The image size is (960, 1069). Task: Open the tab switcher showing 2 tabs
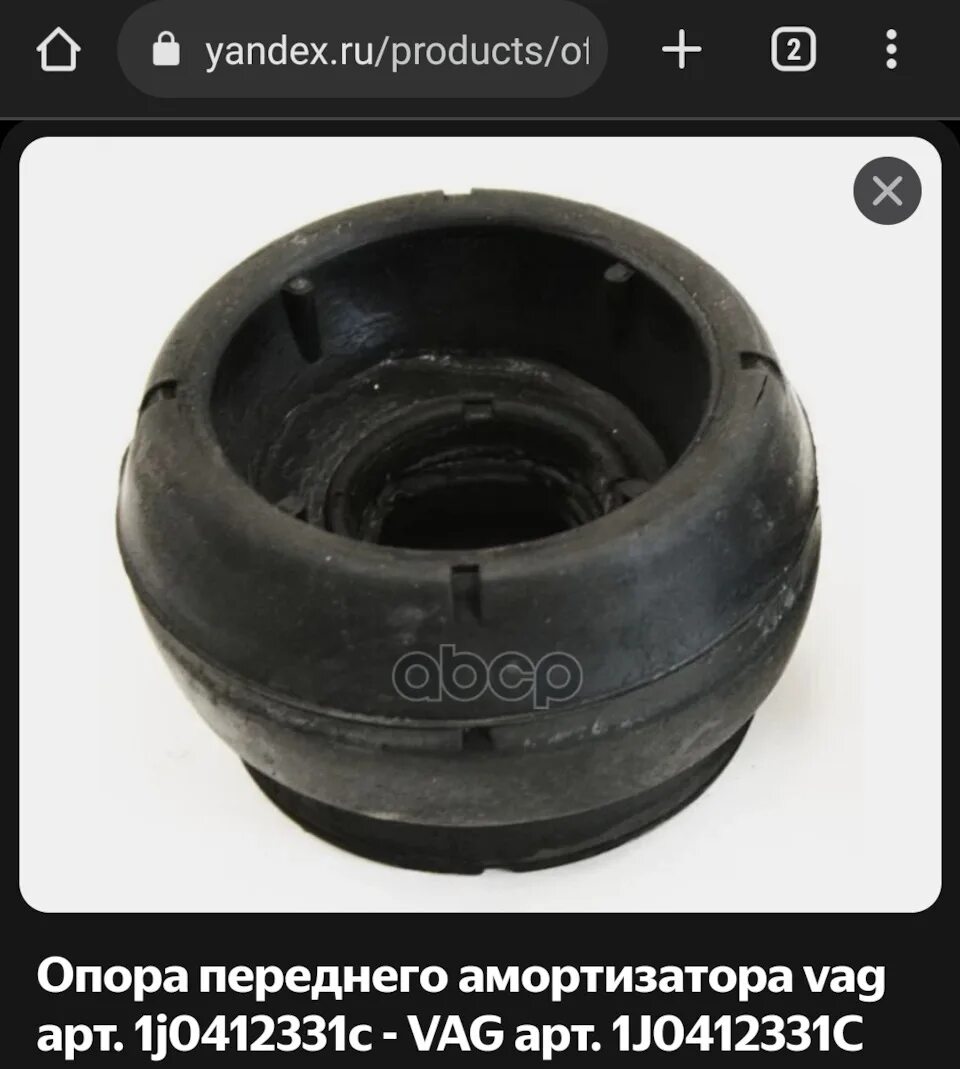pos(793,50)
